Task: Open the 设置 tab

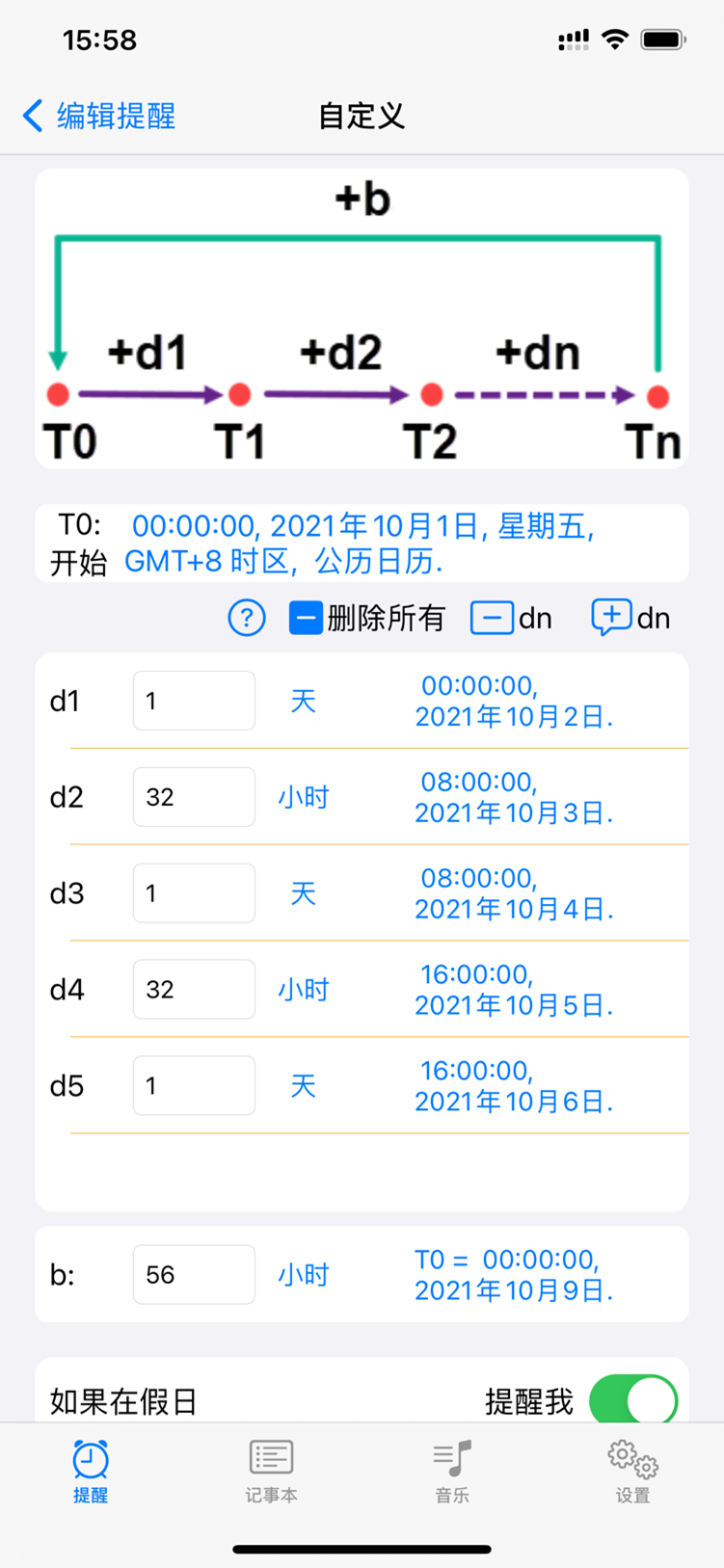Action: 633,1472
